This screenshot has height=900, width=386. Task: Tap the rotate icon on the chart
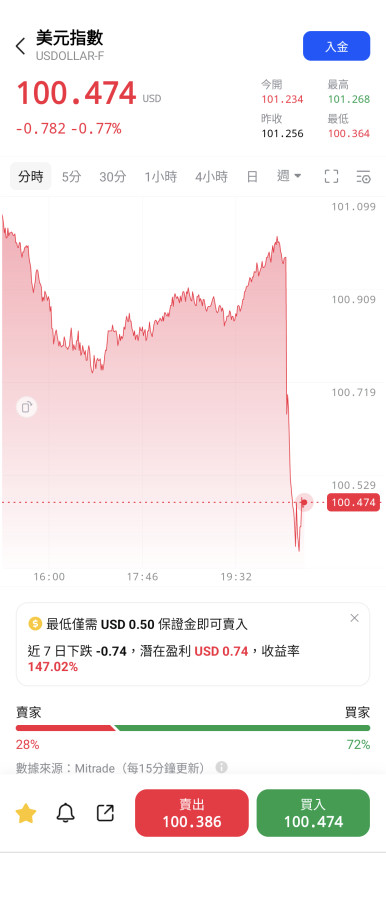(26, 408)
